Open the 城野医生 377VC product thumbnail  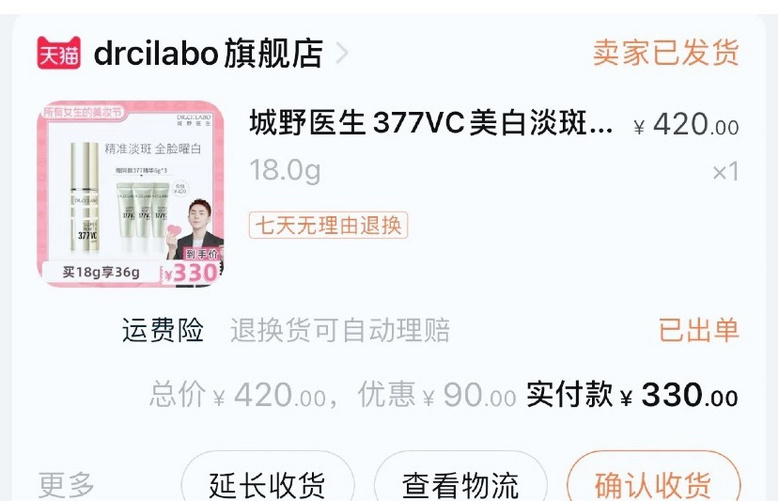[x=130, y=192]
